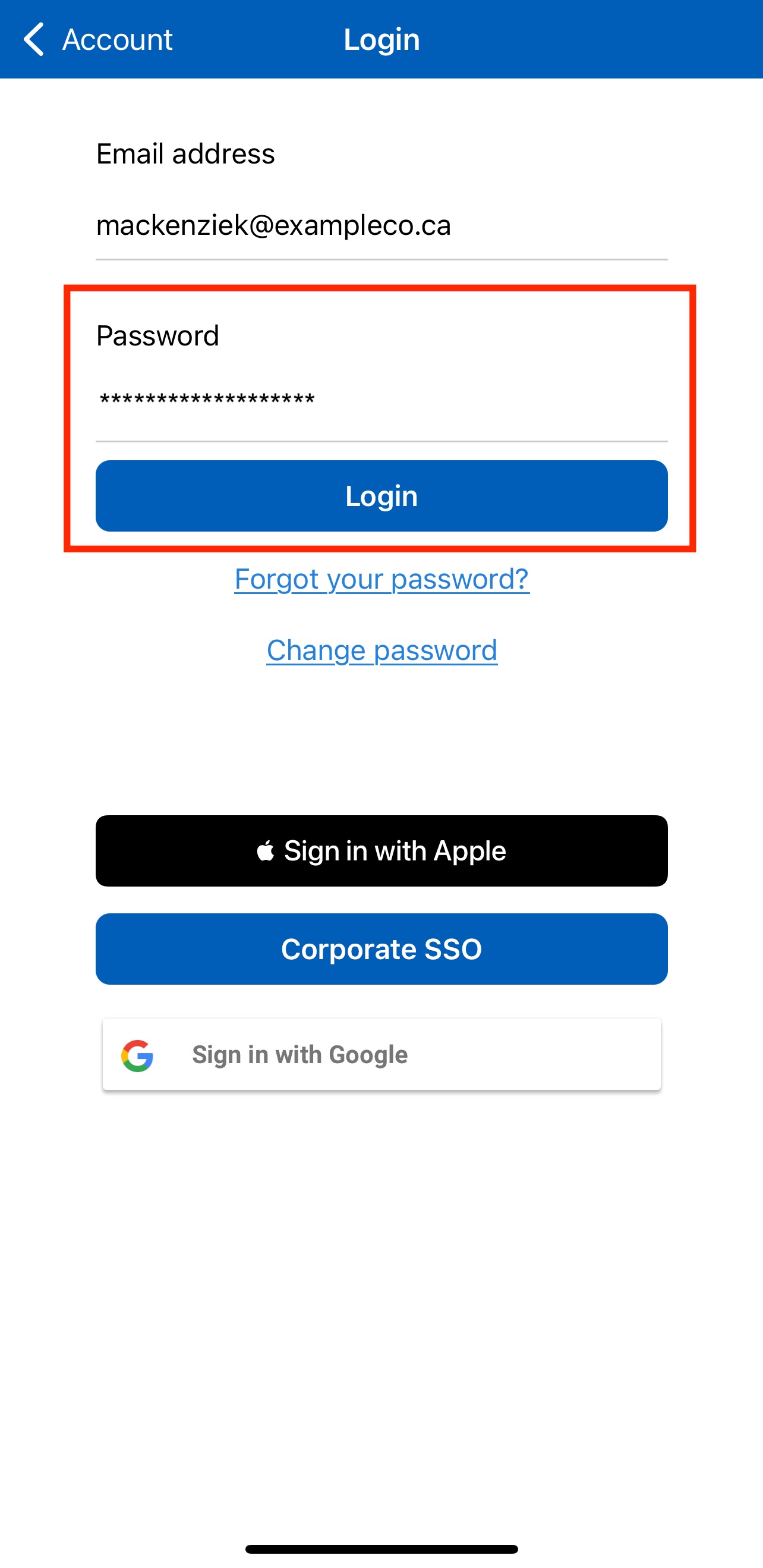This screenshot has height=1568, width=763.
Task: Choose Corporate SSO login
Action: (x=381, y=948)
